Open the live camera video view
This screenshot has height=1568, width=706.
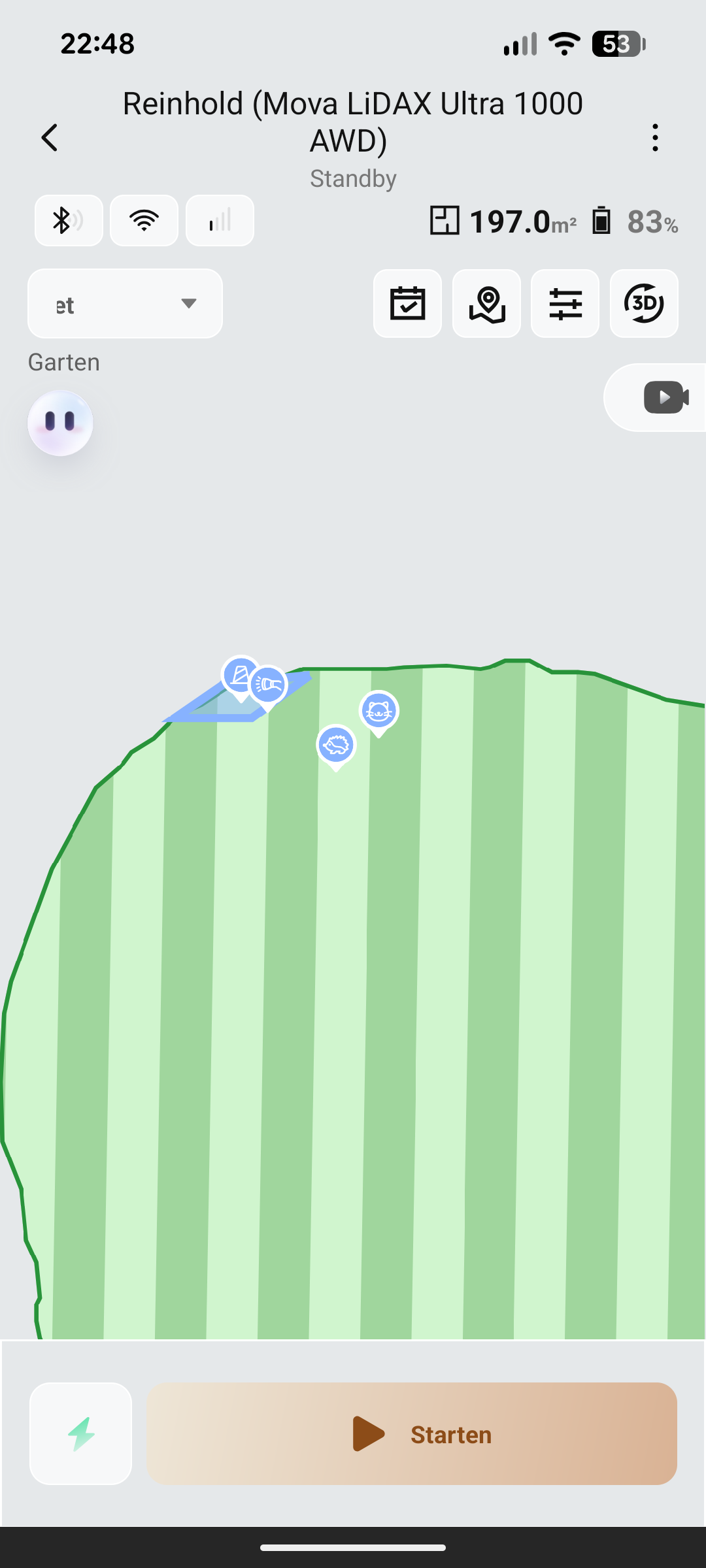[x=660, y=397]
